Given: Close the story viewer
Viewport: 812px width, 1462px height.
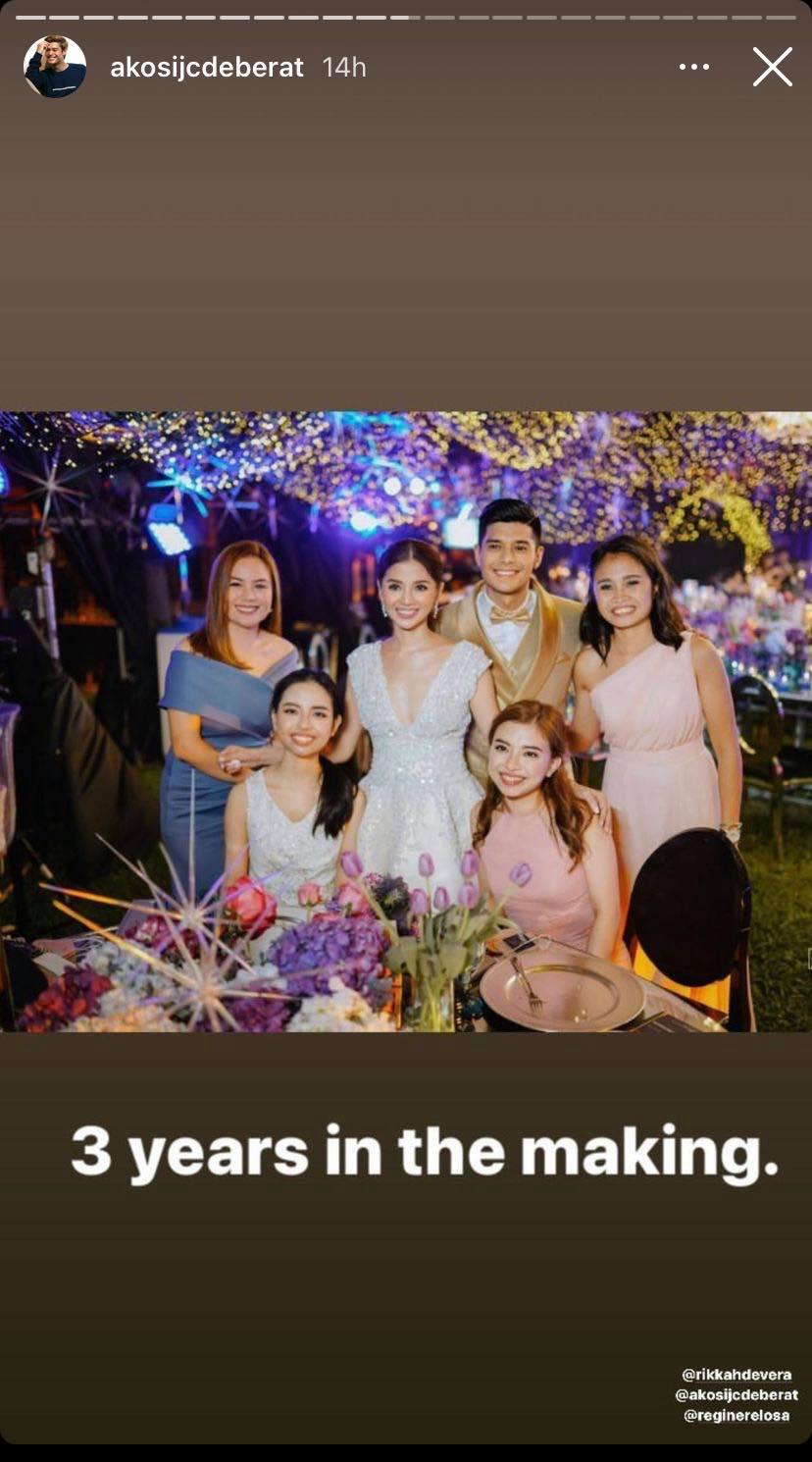Looking at the screenshot, I should (772, 67).
